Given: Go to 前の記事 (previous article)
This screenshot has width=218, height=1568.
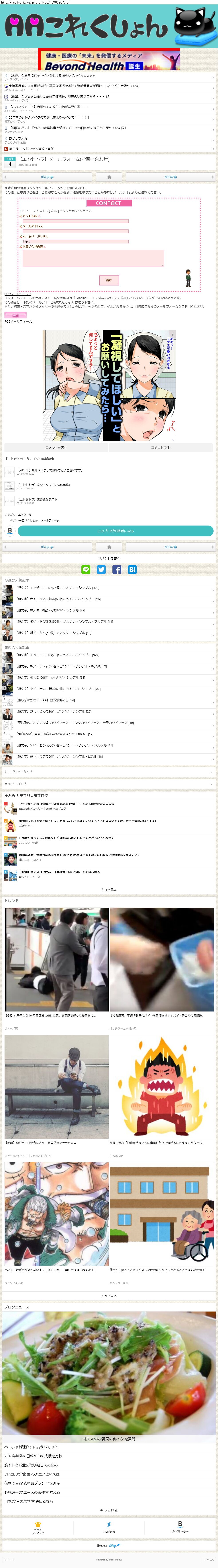Looking at the screenshot, I should (x=47, y=177).
